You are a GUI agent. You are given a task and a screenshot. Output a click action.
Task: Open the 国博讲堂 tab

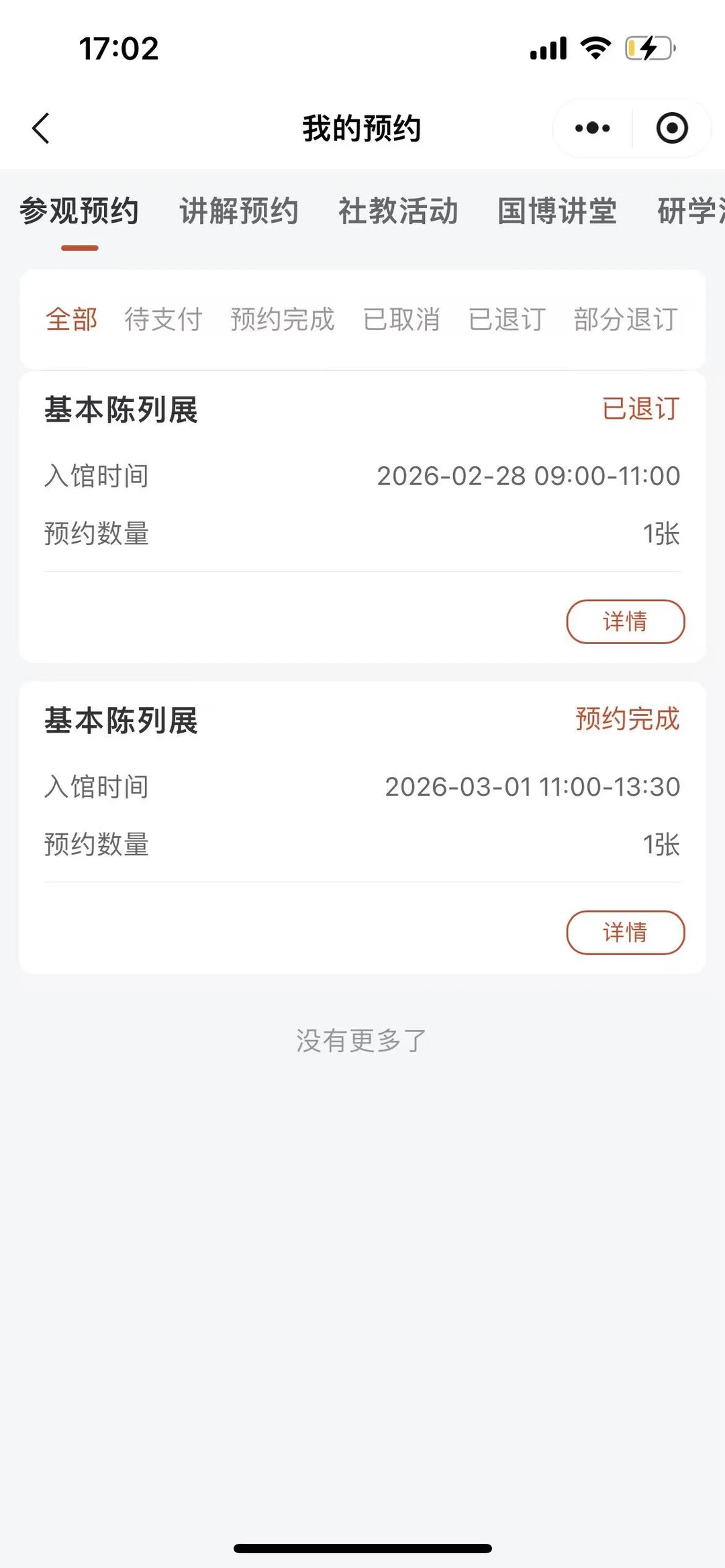pos(557,211)
